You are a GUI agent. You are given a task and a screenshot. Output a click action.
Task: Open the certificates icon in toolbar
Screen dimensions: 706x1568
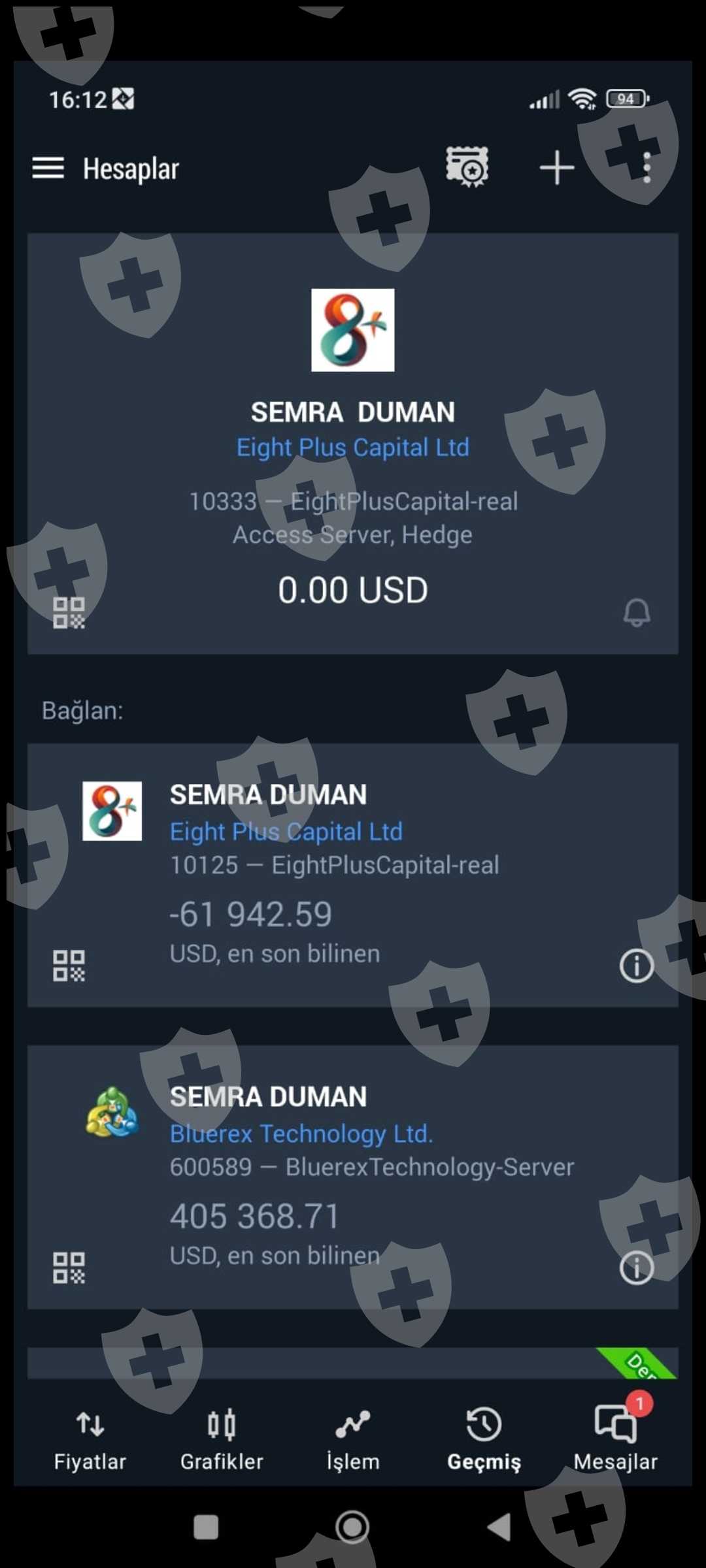click(467, 167)
